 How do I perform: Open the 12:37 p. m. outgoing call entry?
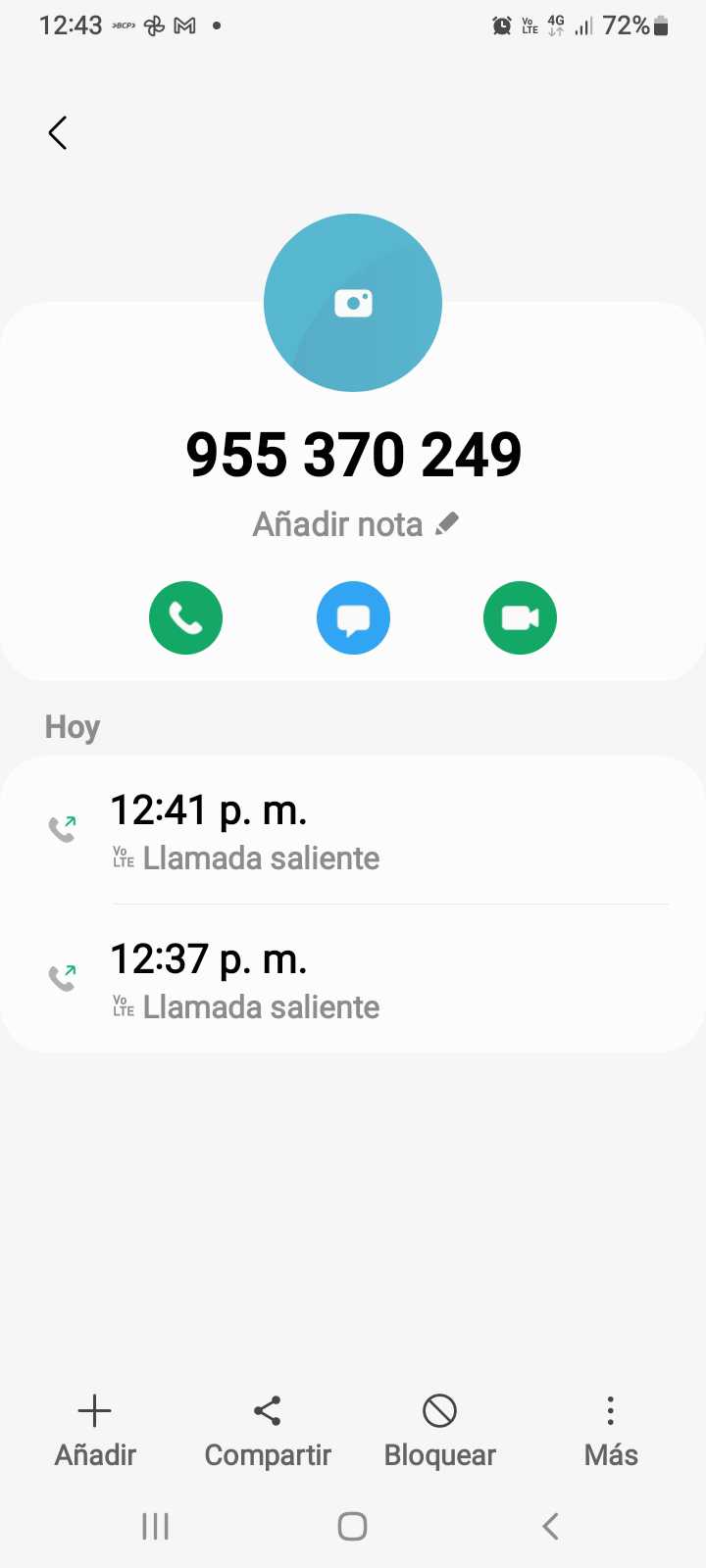click(353, 980)
